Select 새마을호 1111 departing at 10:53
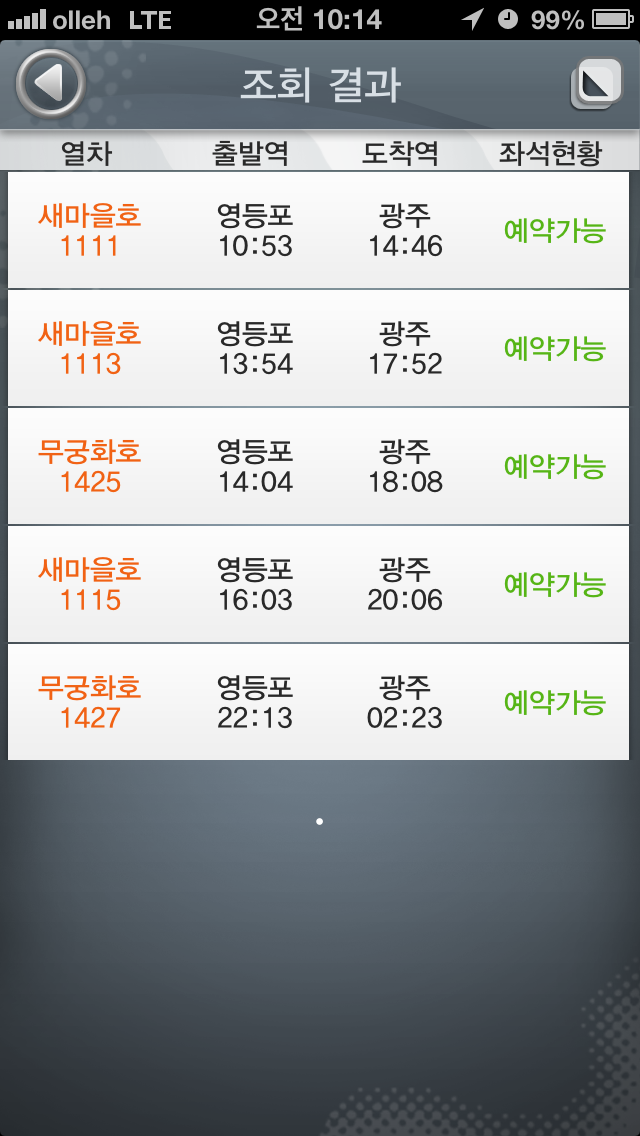 click(318, 230)
